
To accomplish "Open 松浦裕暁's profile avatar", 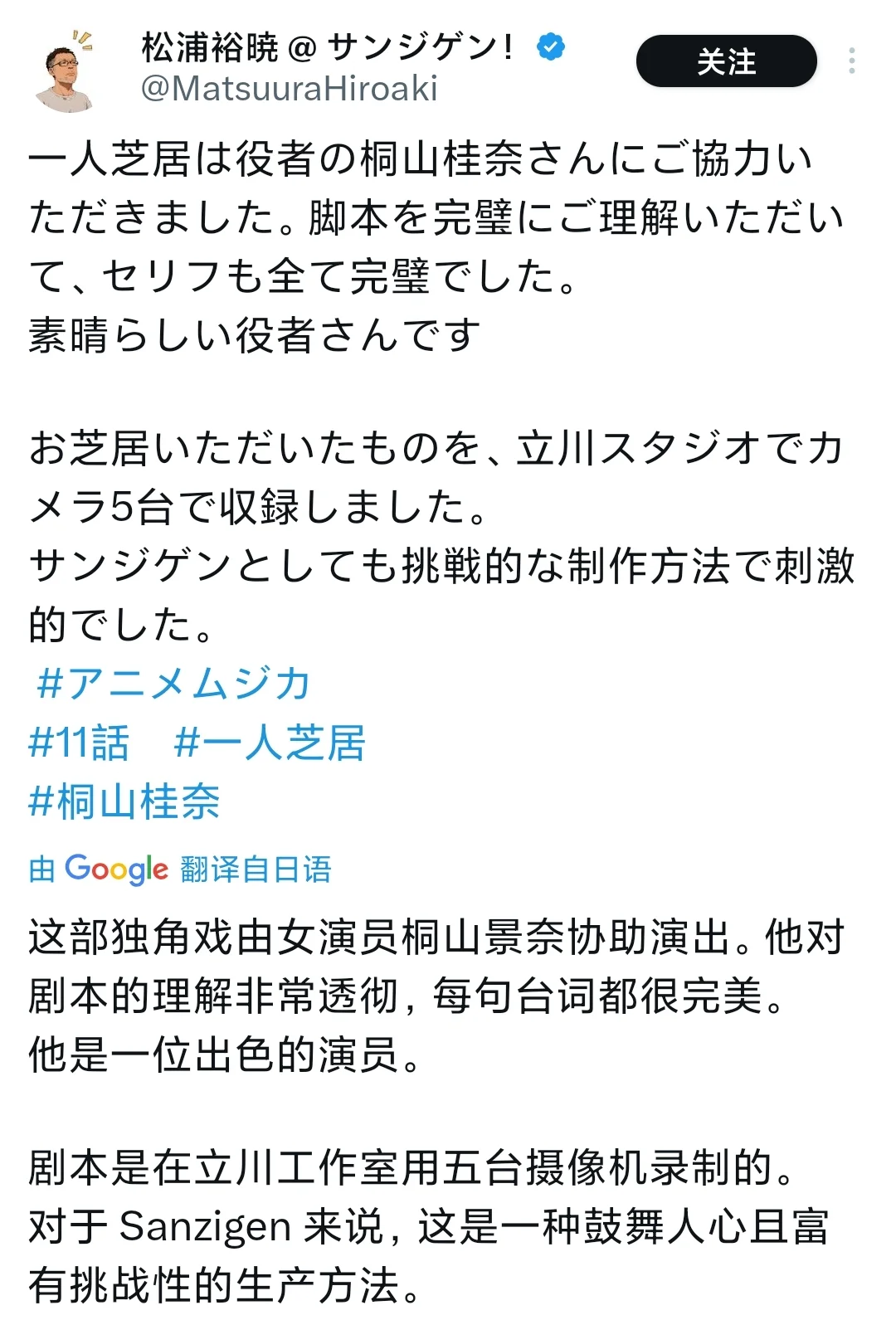I will [x=66, y=71].
